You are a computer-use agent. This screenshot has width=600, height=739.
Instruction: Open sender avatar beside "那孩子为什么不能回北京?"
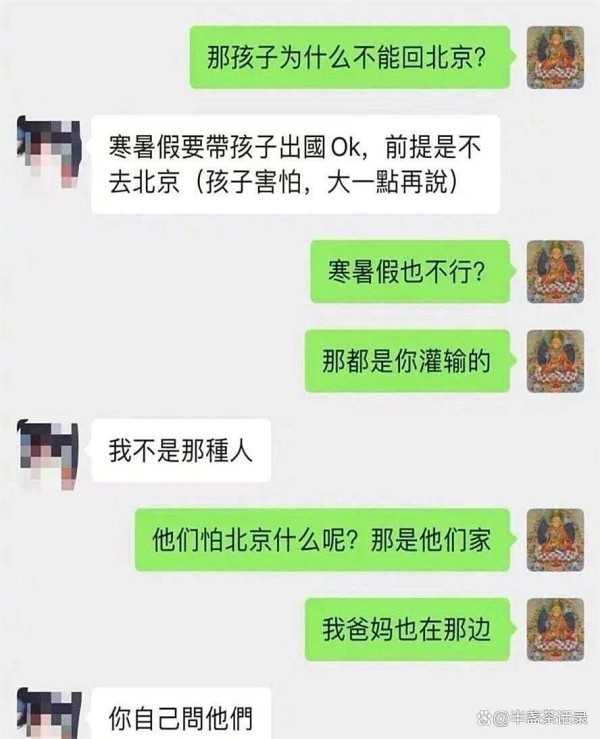[x=555, y=57]
